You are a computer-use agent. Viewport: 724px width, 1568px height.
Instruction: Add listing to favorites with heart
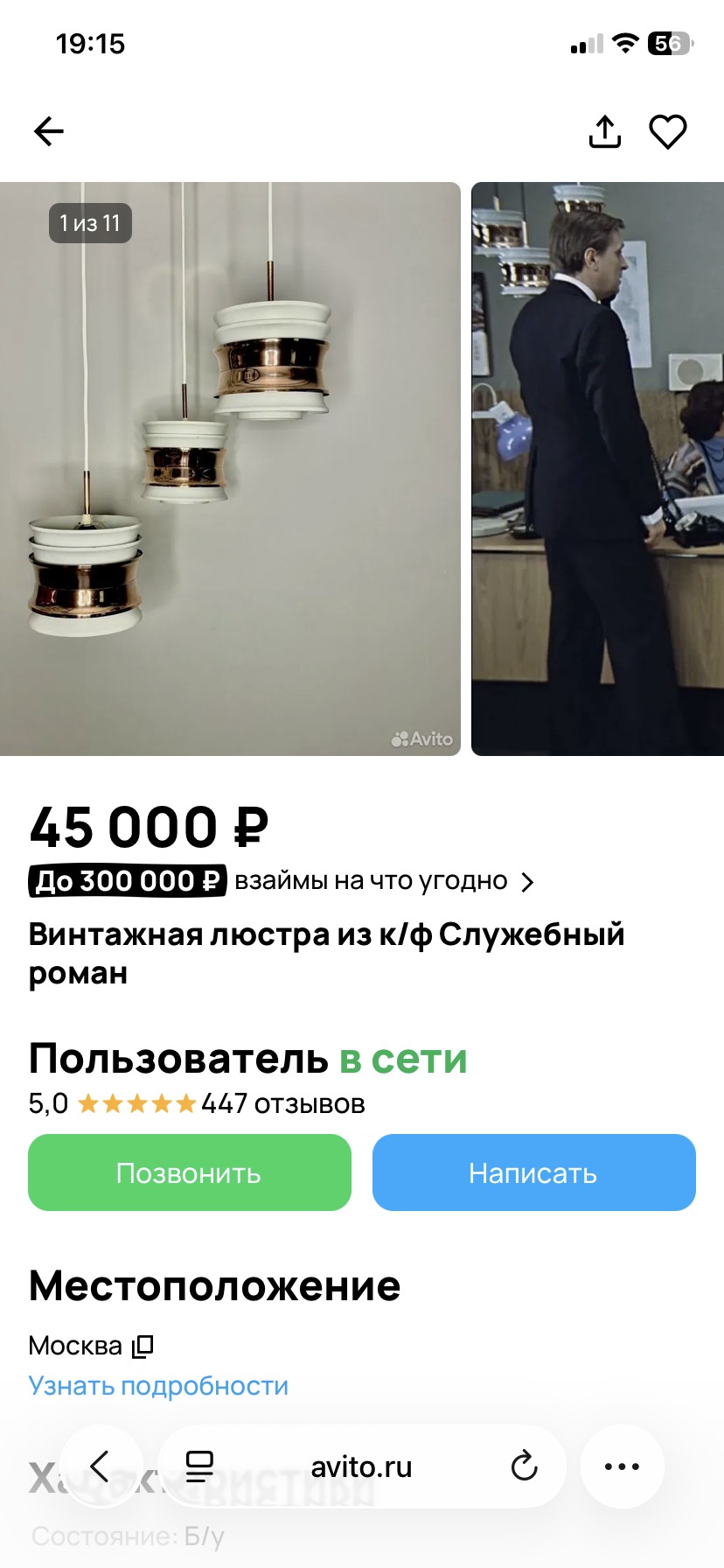point(668,132)
